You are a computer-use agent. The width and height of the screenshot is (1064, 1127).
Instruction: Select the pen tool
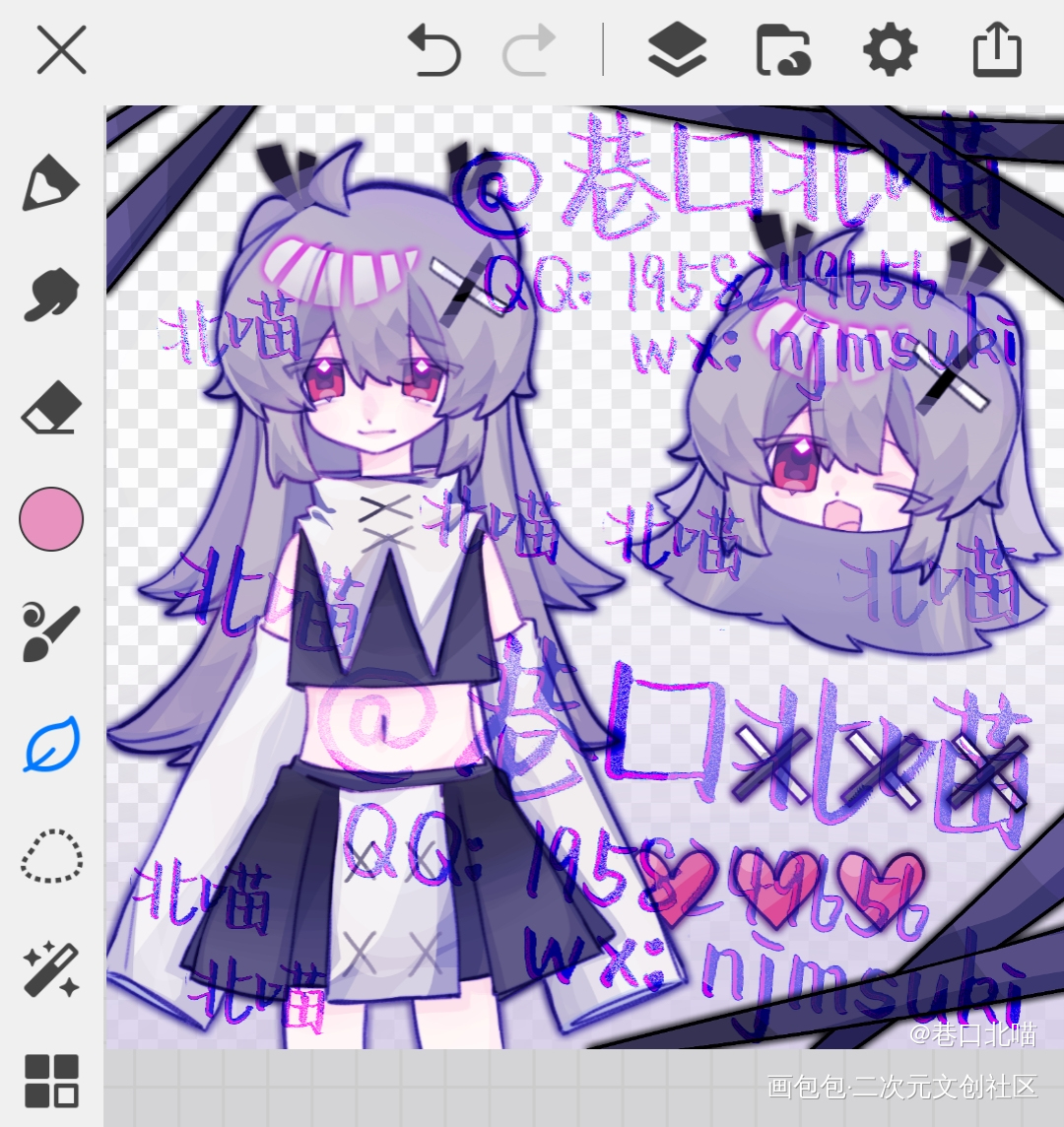pos(51,182)
